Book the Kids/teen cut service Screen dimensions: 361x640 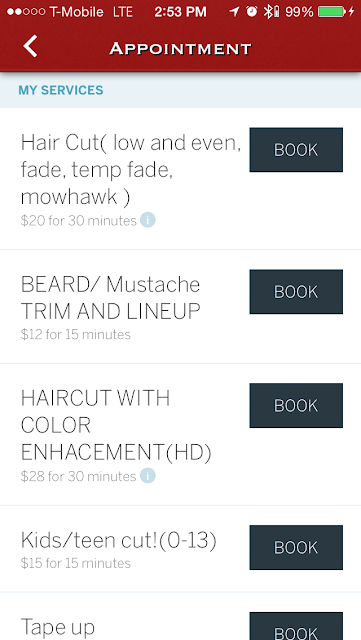click(296, 547)
